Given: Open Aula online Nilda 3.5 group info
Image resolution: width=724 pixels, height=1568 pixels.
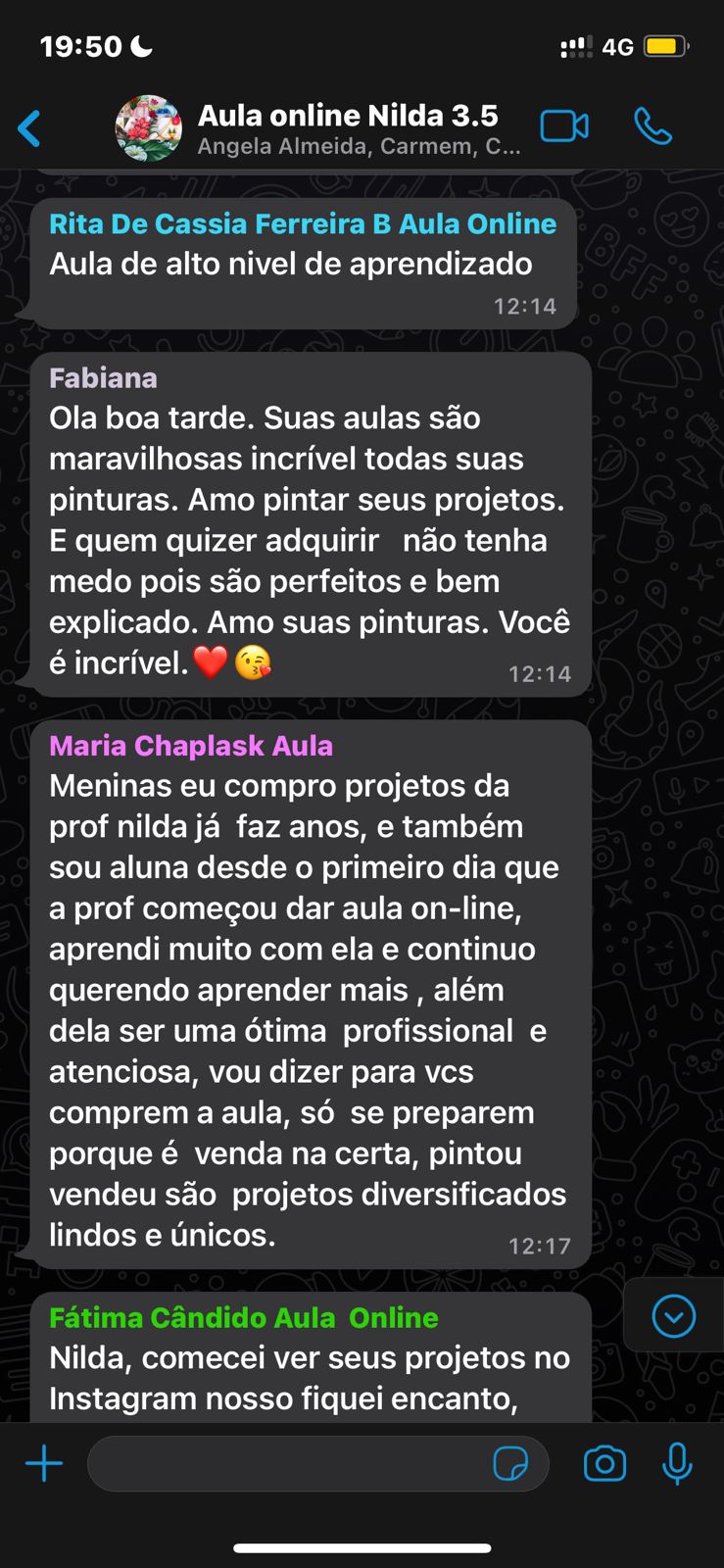Looking at the screenshot, I should 348,128.
